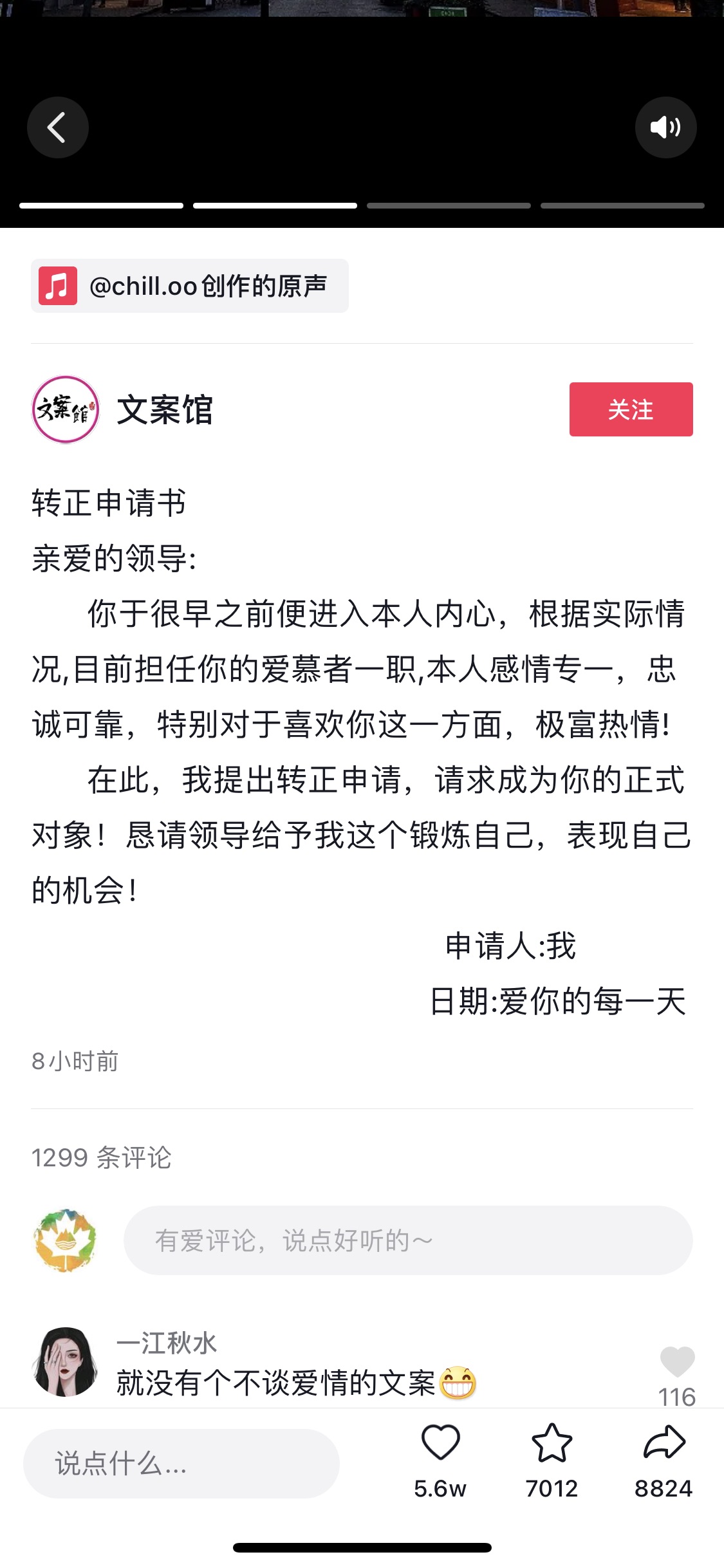This screenshot has width=724, height=1568.
Task: Like this post with the heart icon
Action: (x=440, y=1443)
